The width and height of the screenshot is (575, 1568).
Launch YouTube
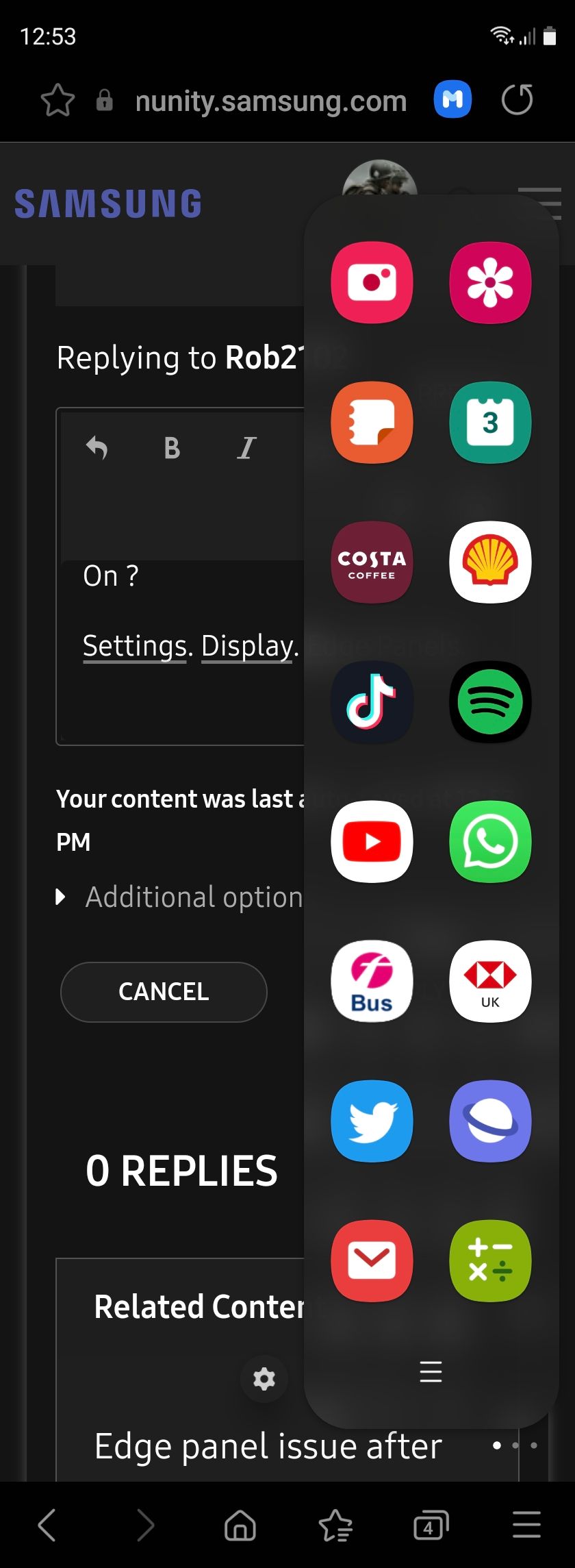click(x=372, y=842)
